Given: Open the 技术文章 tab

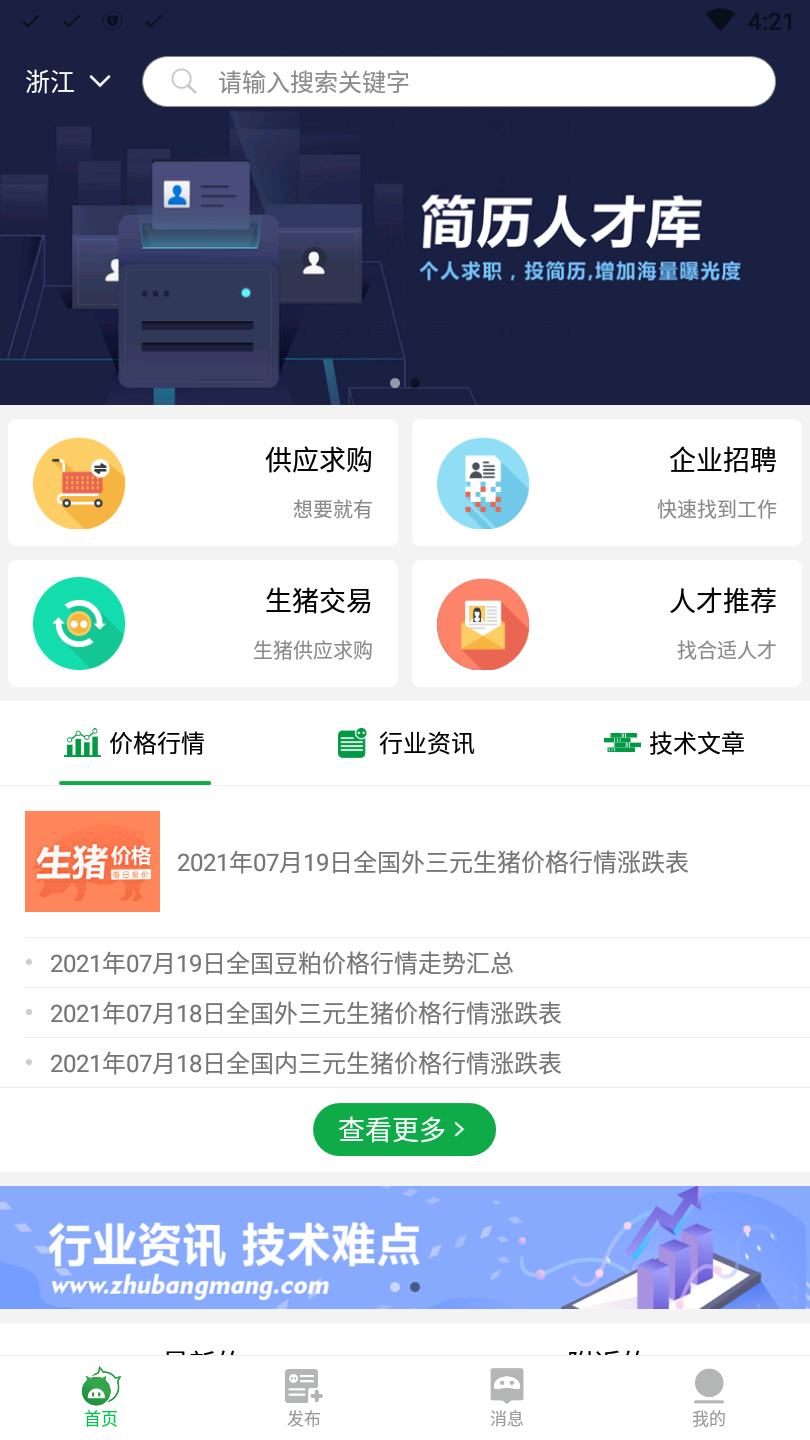Looking at the screenshot, I should tap(675, 743).
